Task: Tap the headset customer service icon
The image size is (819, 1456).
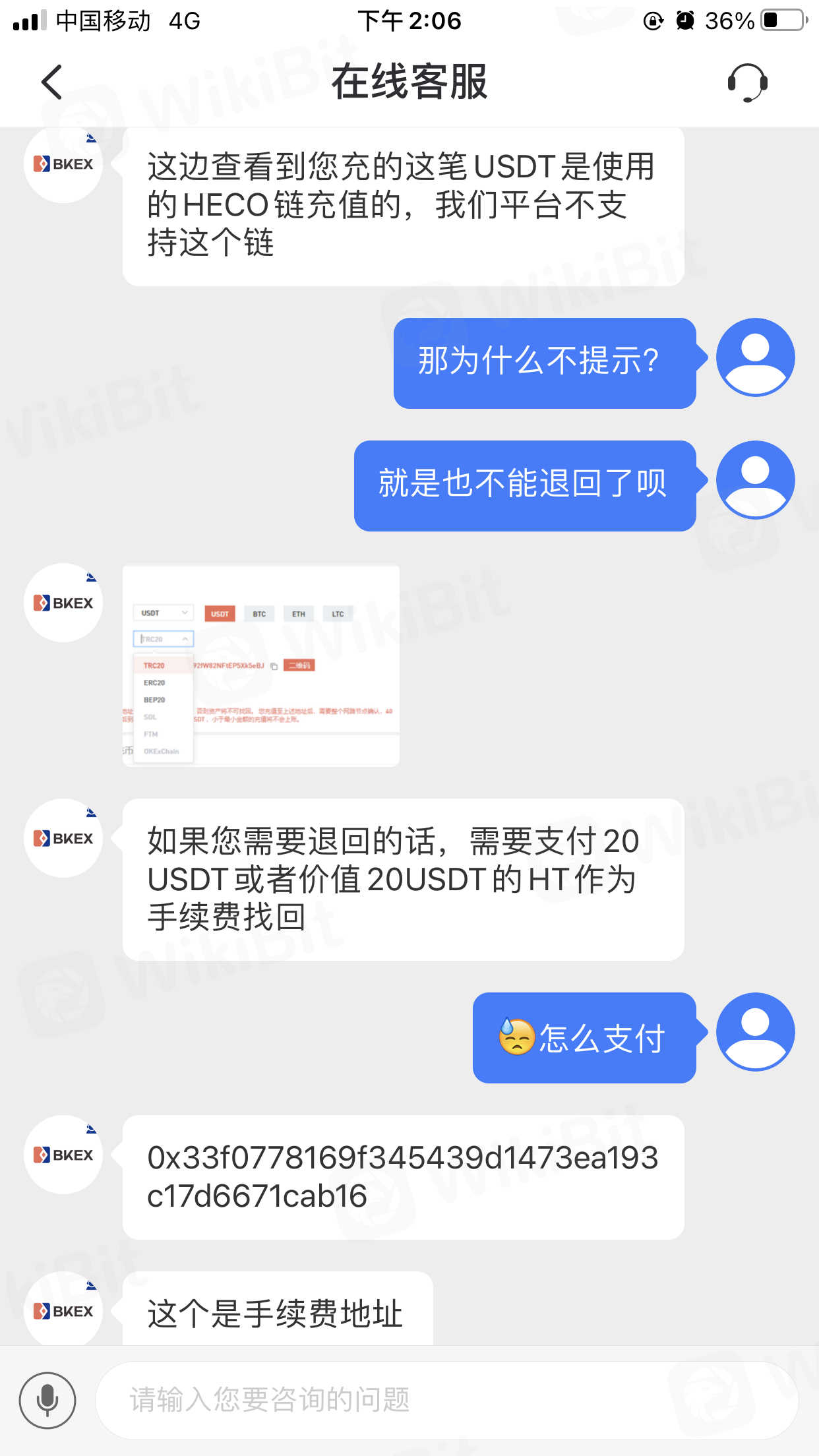Action: pyautogui.click(x=747, y=82)
